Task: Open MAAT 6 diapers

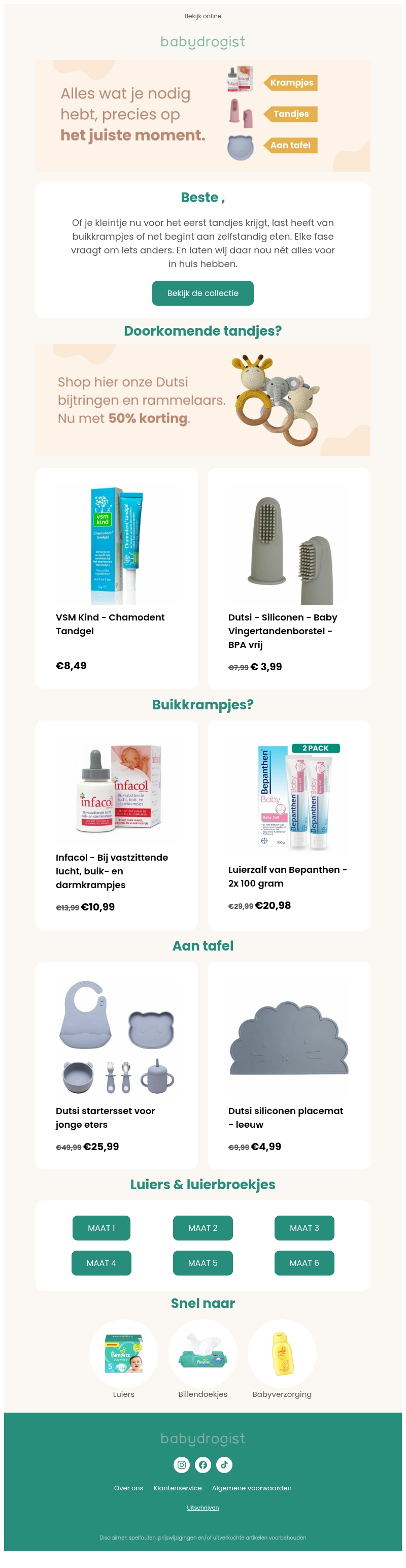Action: pyautogui.click(x=304, y=1262)
